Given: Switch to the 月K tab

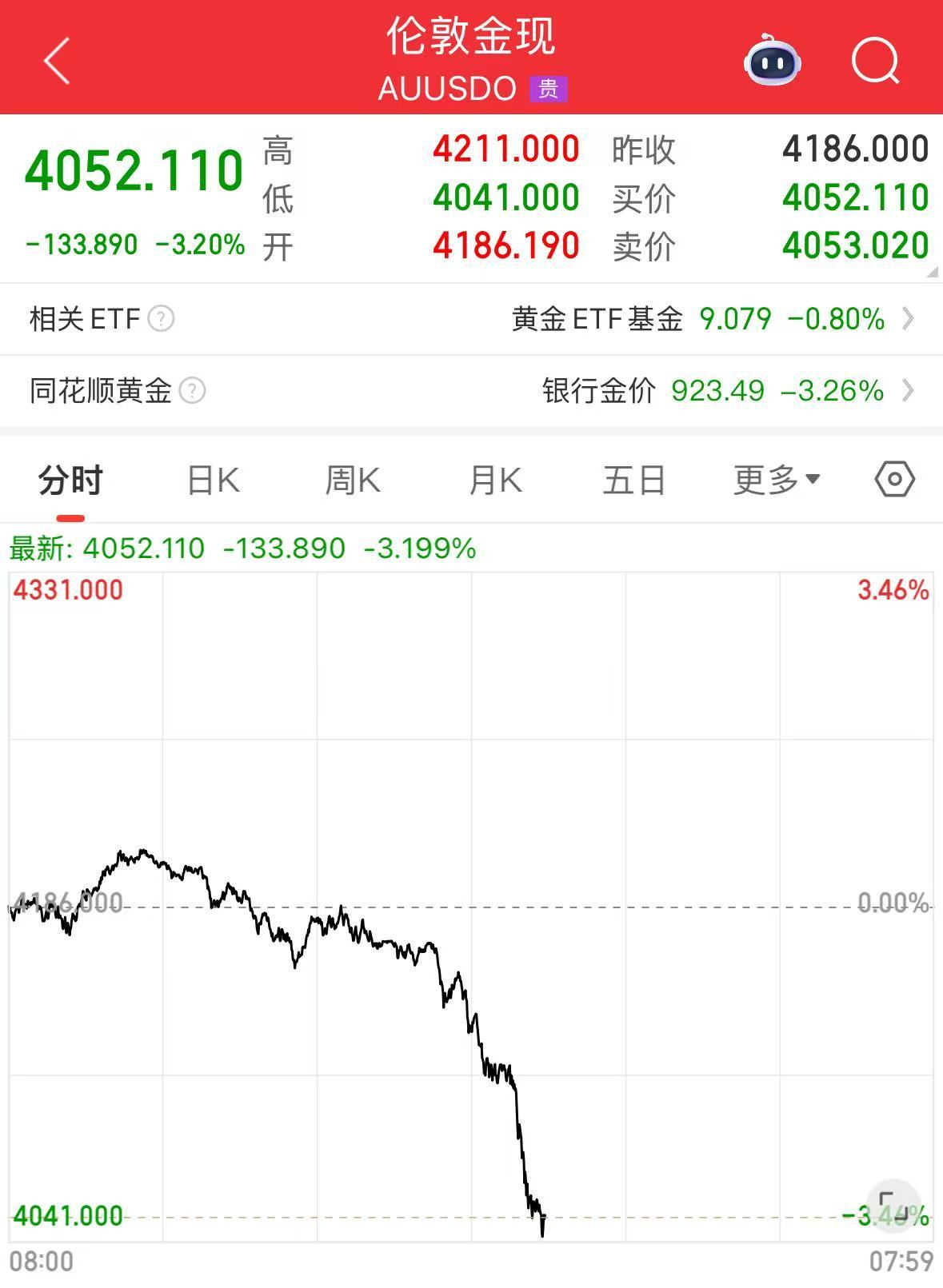Looking at the screenshot, I should coord(496,478).
